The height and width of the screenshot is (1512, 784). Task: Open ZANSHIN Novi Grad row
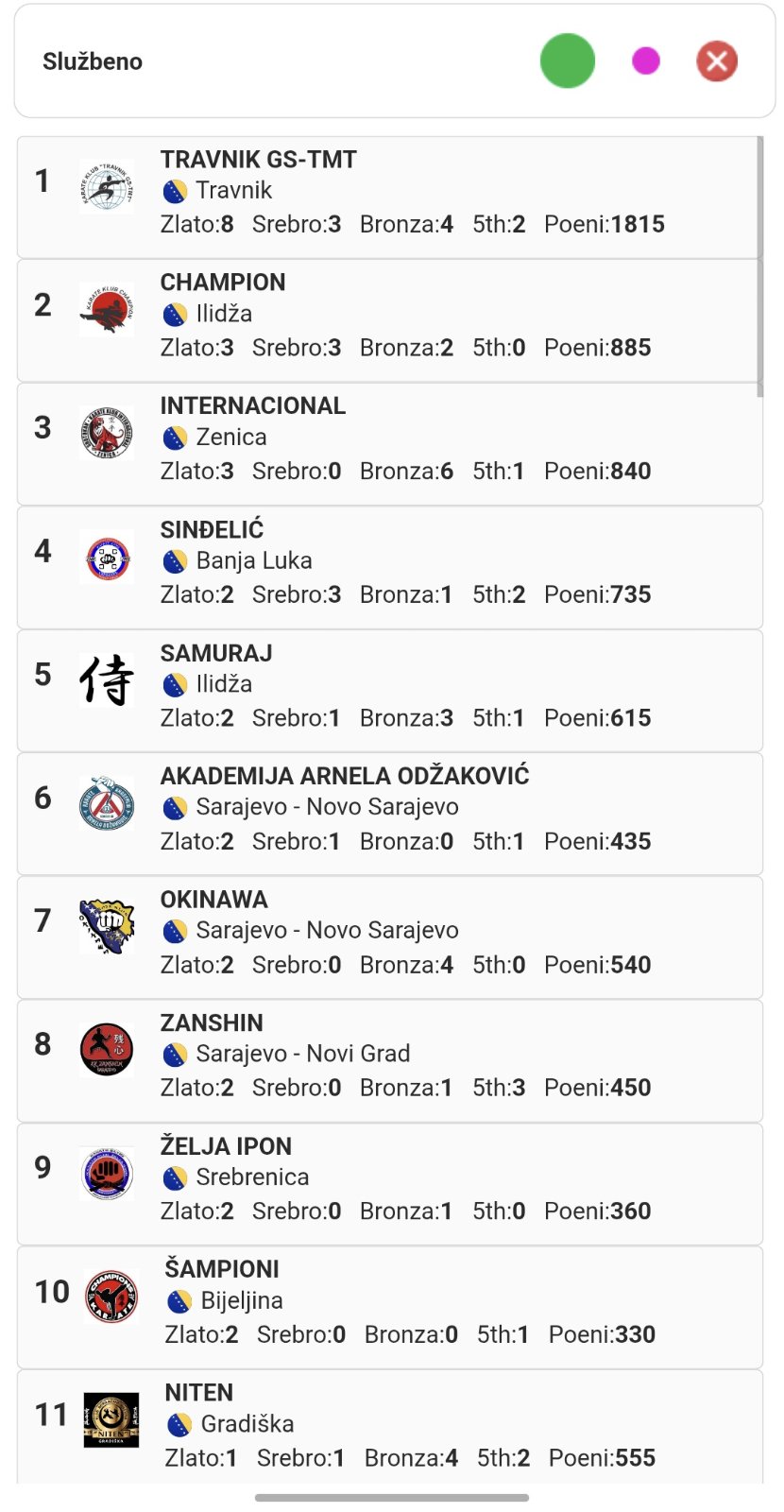tap(387, 1060)
